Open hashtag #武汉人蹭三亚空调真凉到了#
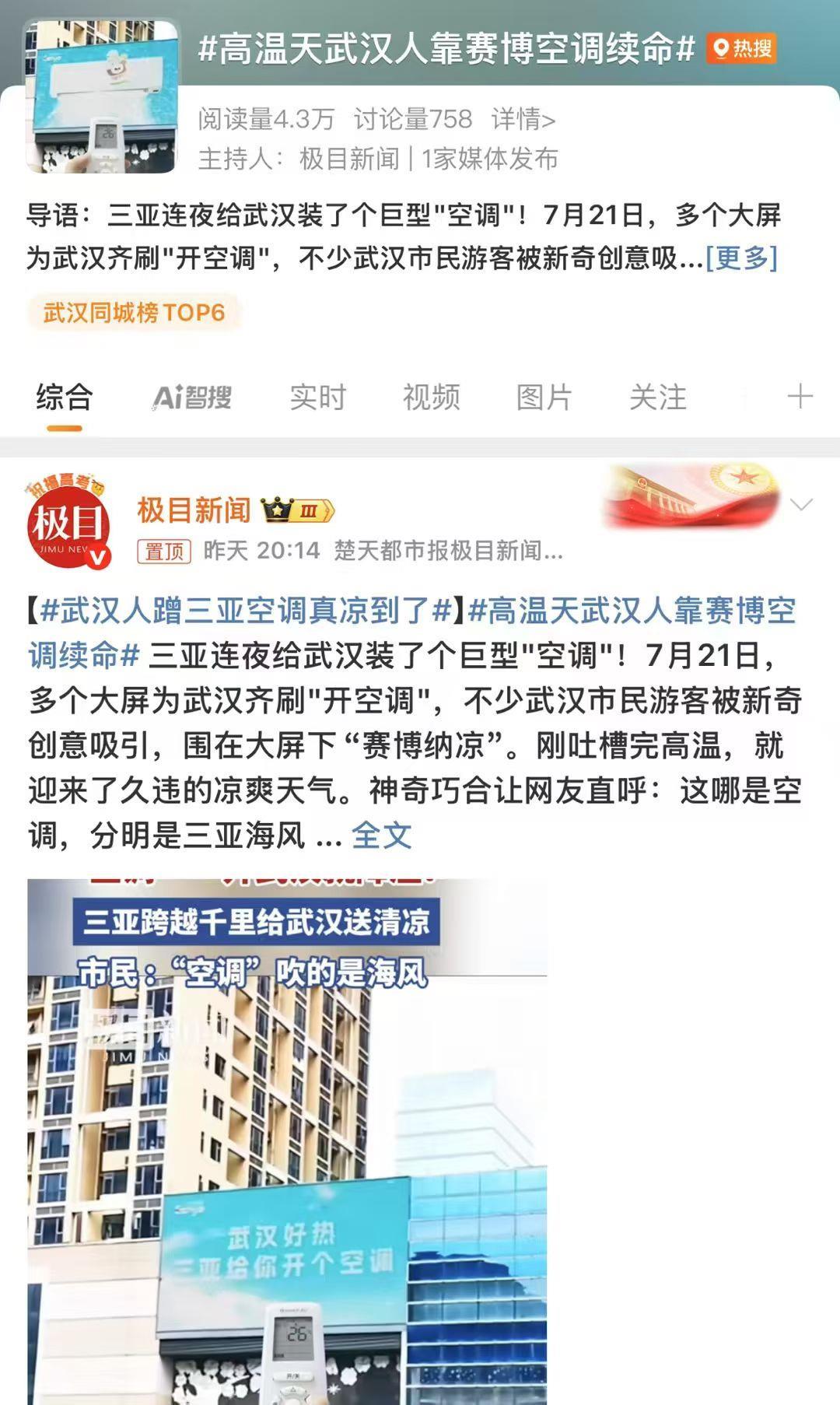Screen dimensions: 840x1405 coord(246,611)
